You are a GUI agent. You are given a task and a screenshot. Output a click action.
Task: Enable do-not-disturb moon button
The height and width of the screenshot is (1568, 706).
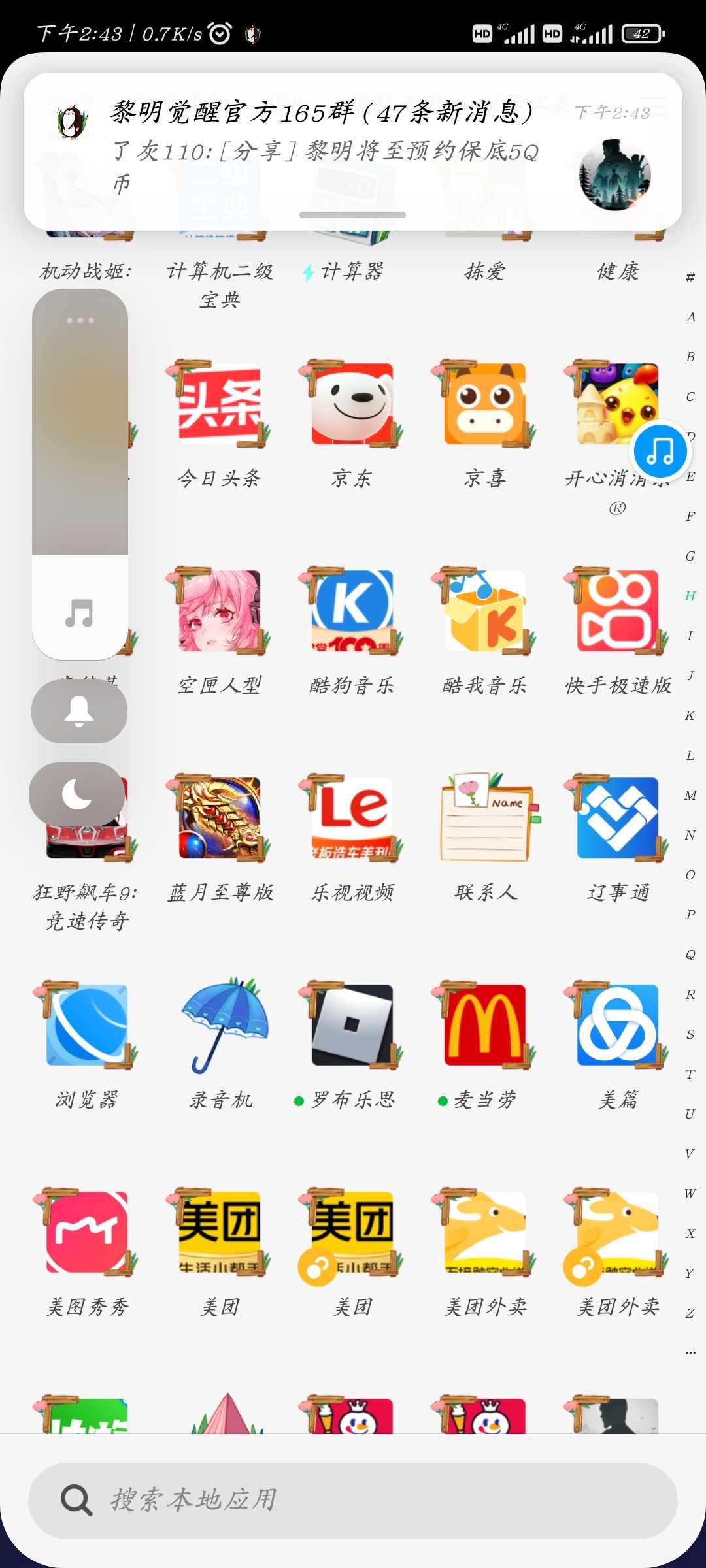(77, 794)
